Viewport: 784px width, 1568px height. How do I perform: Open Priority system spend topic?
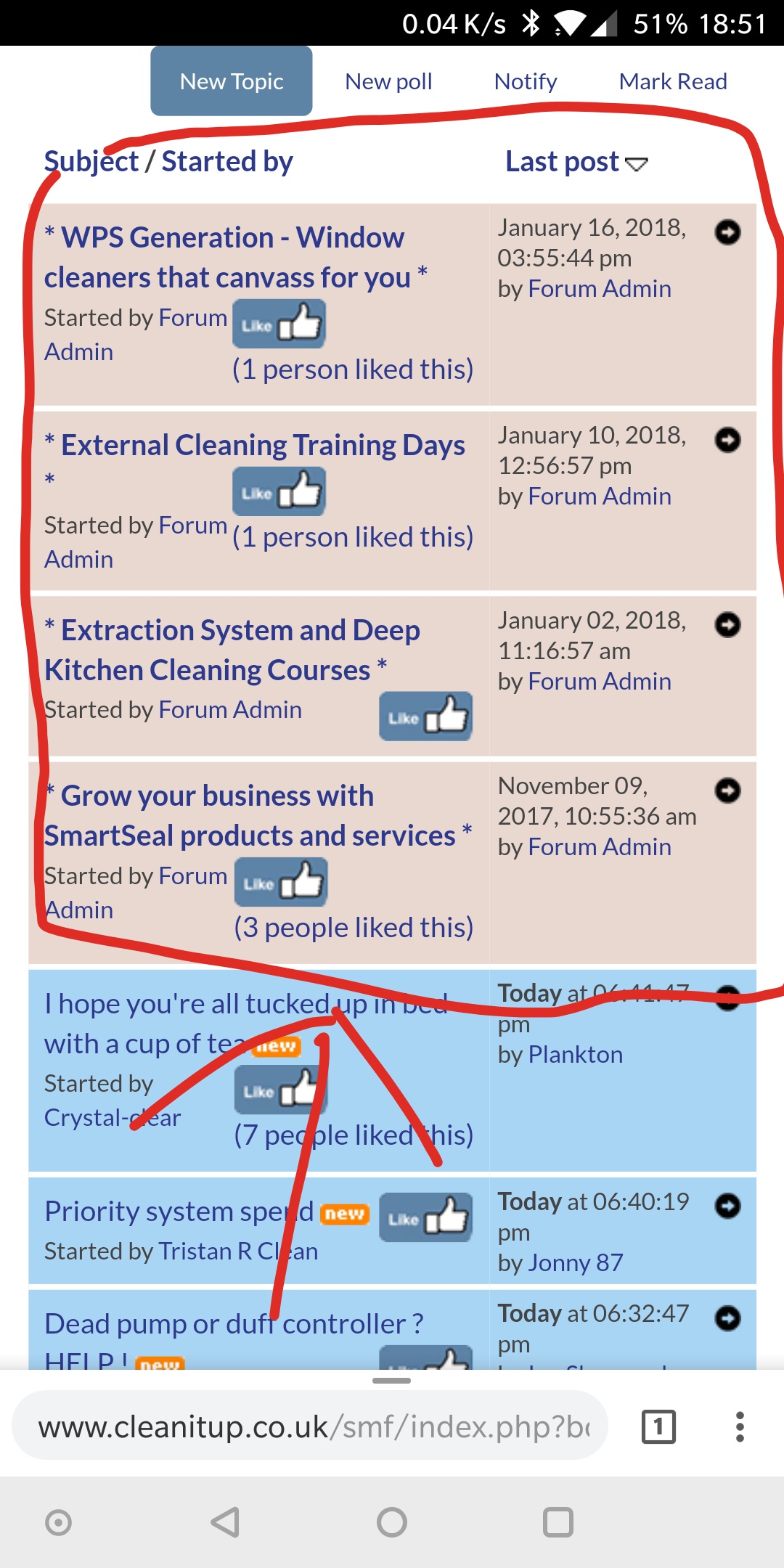tap(179, 1211)
